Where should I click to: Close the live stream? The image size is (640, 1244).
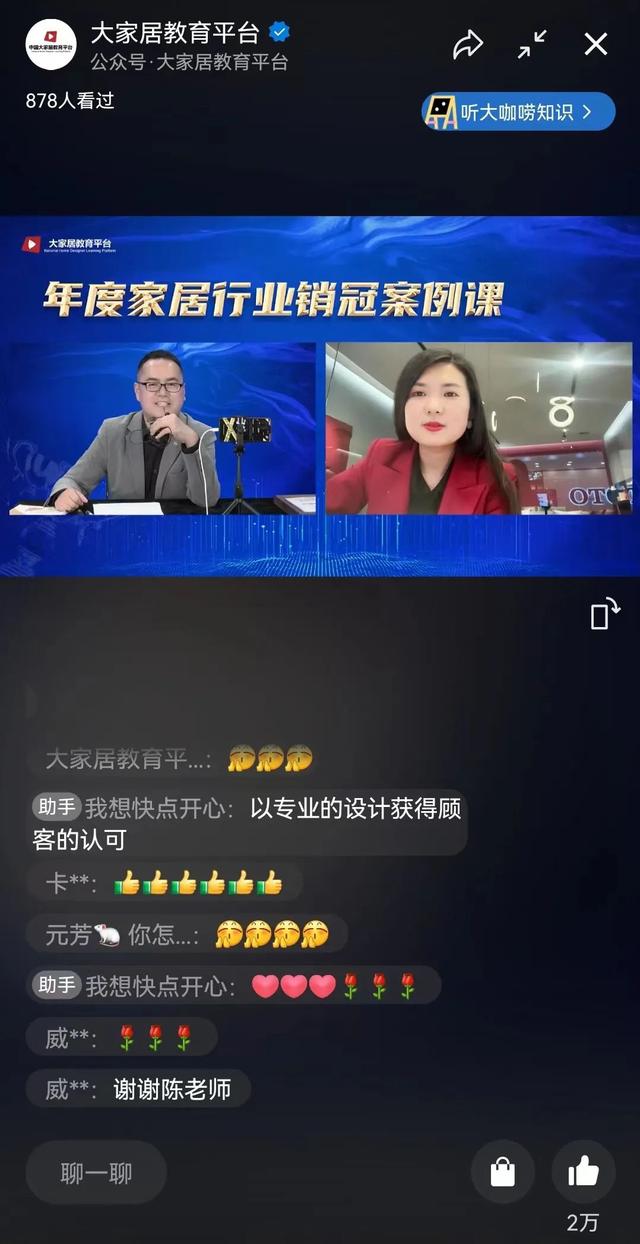[596, 44]
